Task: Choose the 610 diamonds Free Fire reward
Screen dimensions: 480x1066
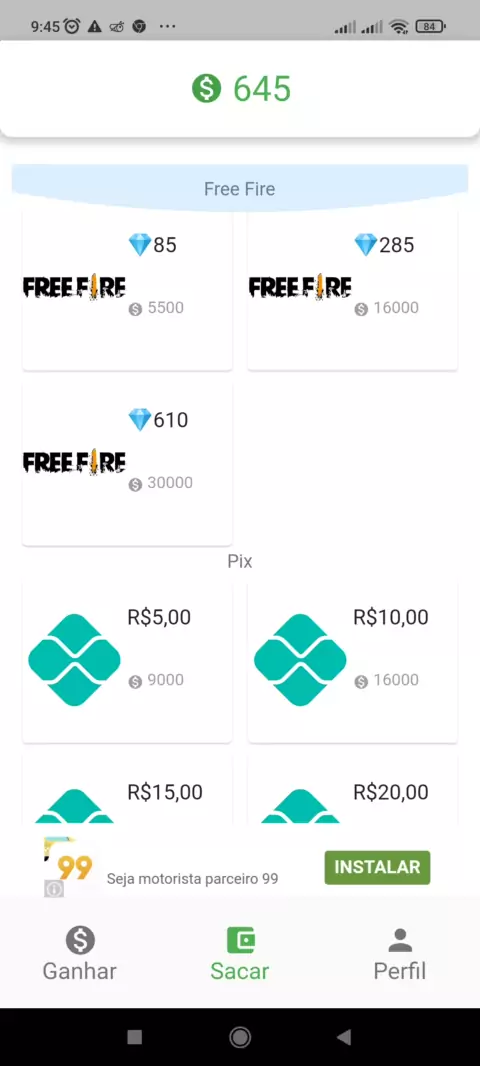Action: [127, 464]
